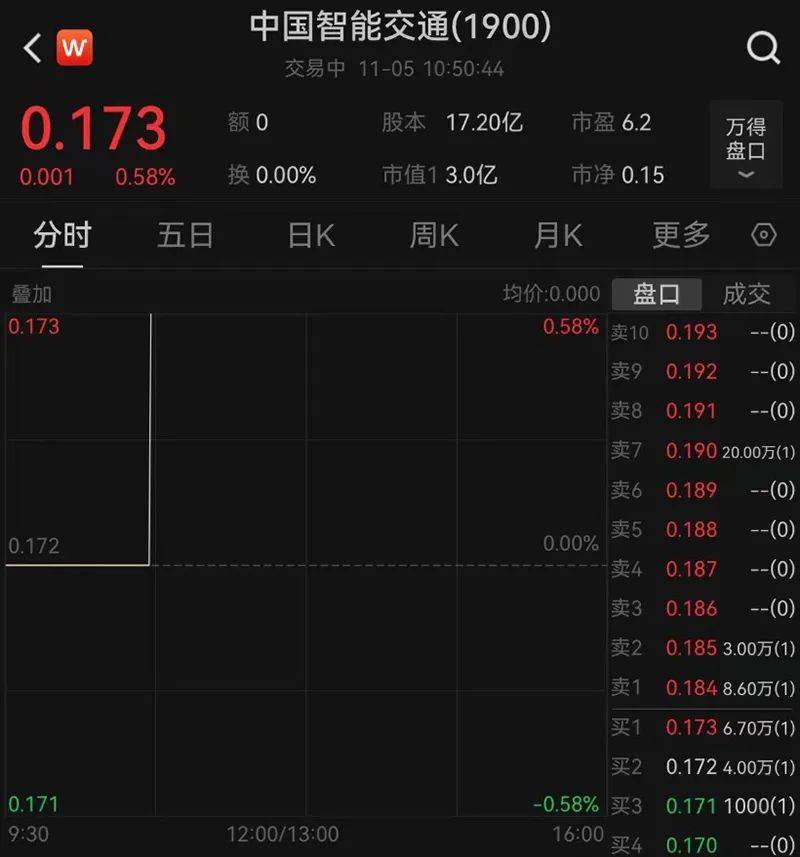The height and width of the screenshot is (857, 800).
Task: Switch to the 成交 transactions tab
Action: pos(746,293)
